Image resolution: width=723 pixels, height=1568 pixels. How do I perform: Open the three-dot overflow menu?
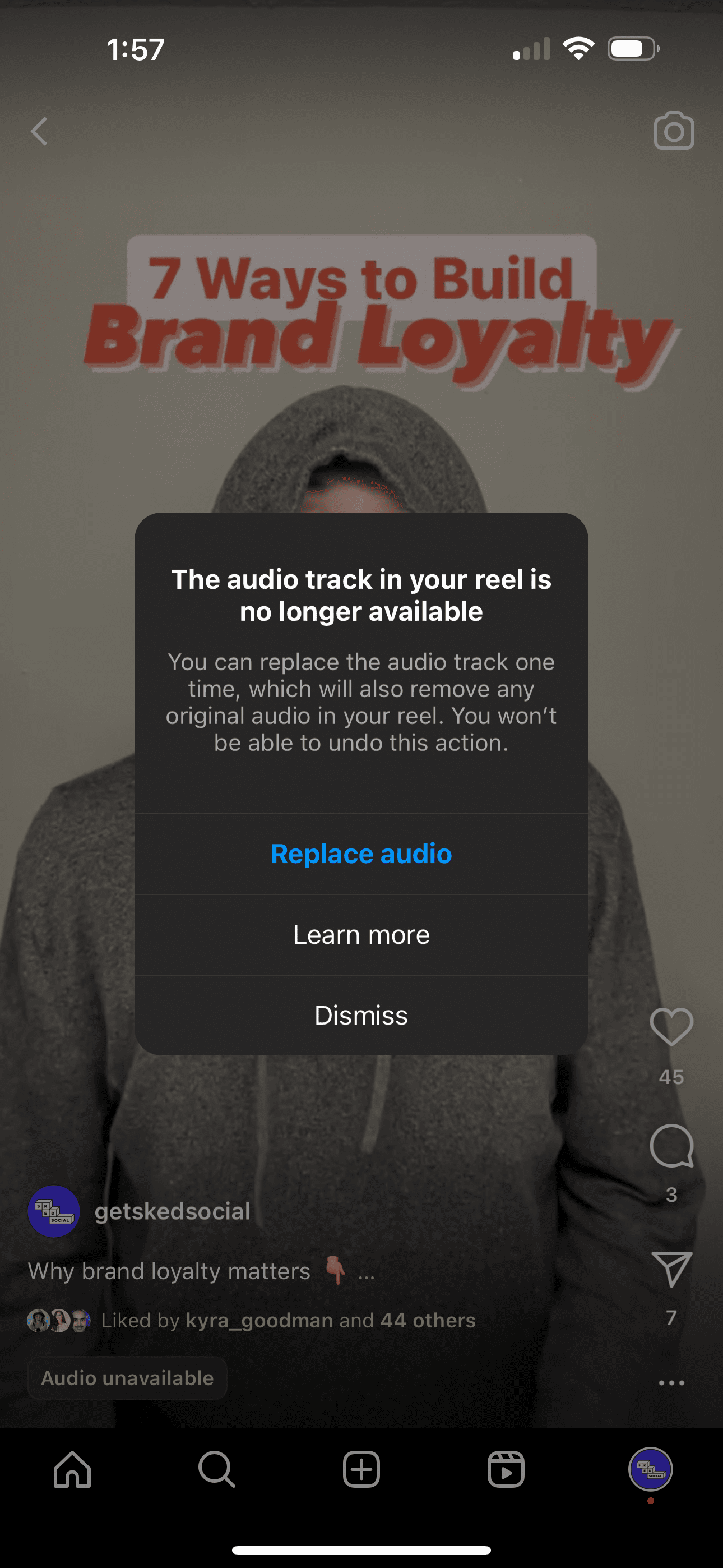click(x=671, y=1382)
